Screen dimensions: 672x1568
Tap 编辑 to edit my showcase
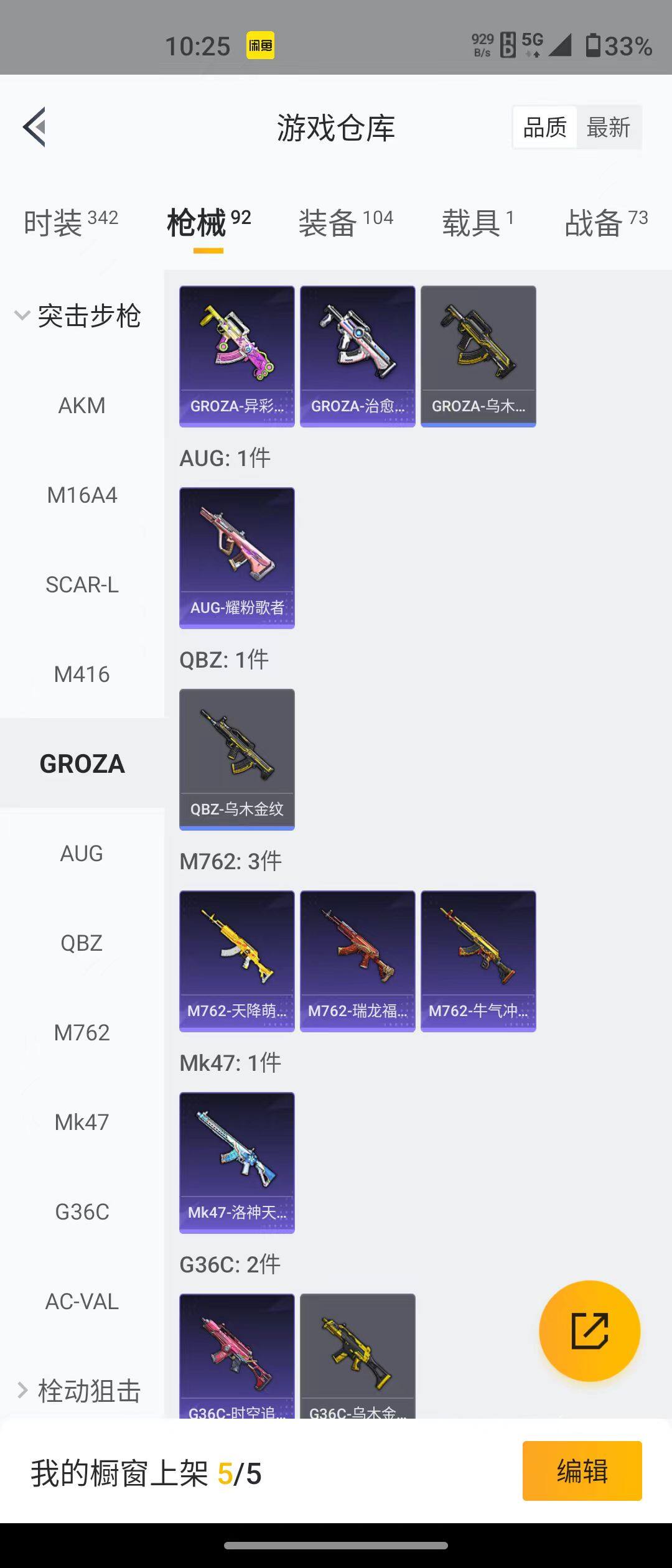pyautogui.click(x=582, y=1472)
